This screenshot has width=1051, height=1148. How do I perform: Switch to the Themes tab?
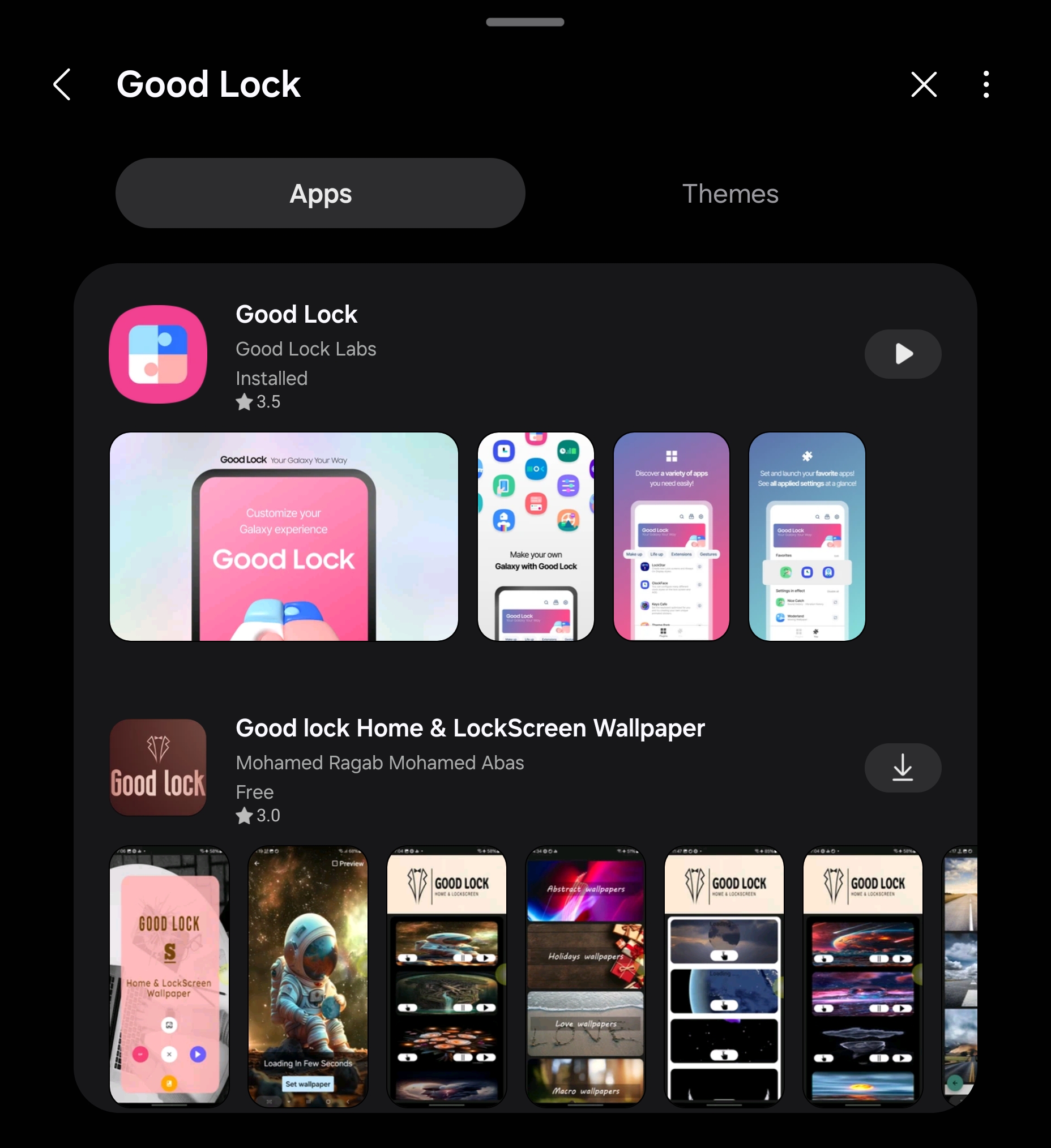[730, 194]
